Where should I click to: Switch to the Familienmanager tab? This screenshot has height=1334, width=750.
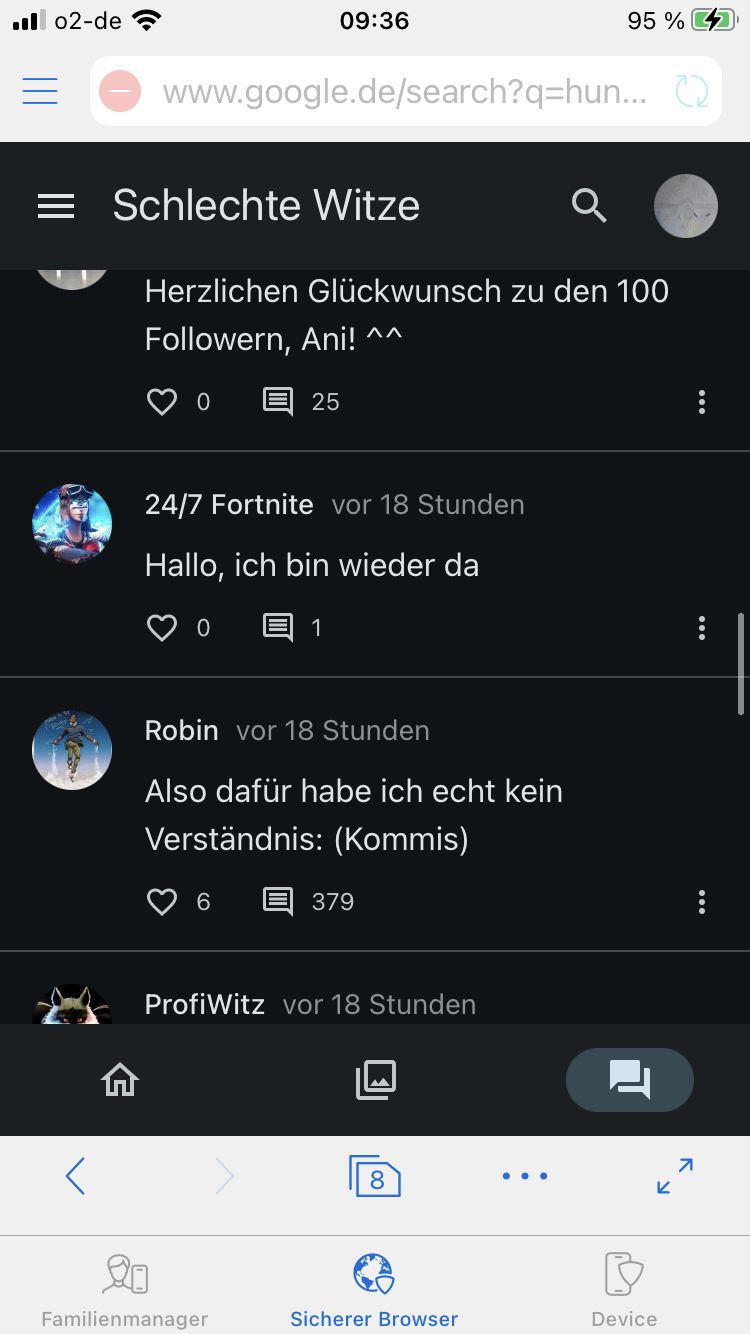(x=125, y=1290)
